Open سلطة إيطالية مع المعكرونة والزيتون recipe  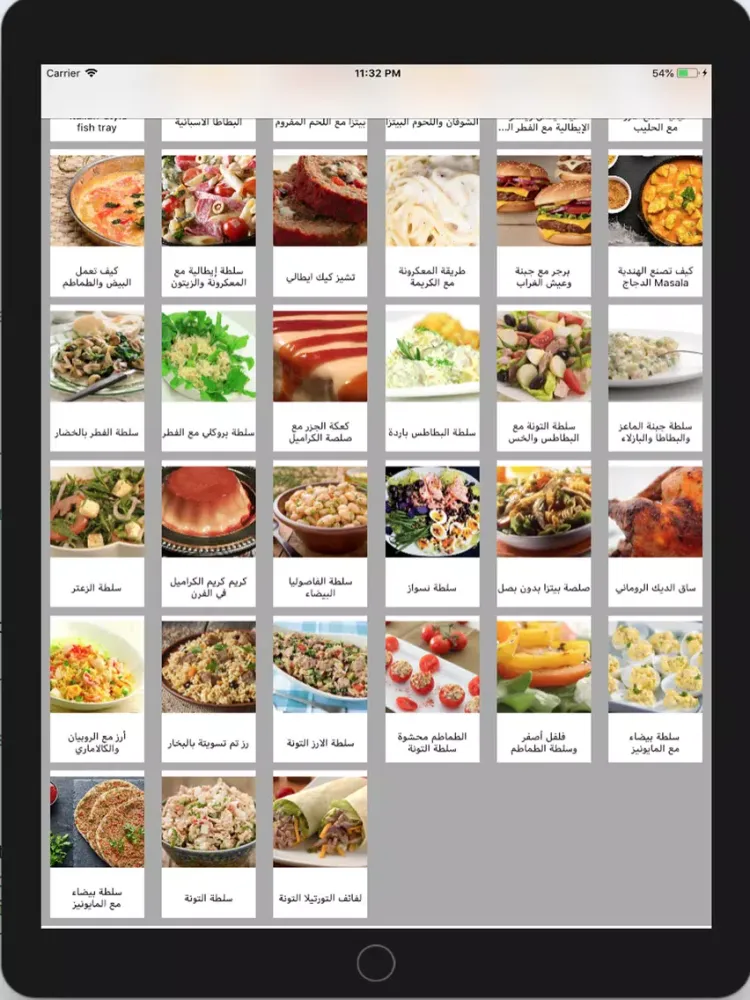(209, 222)
